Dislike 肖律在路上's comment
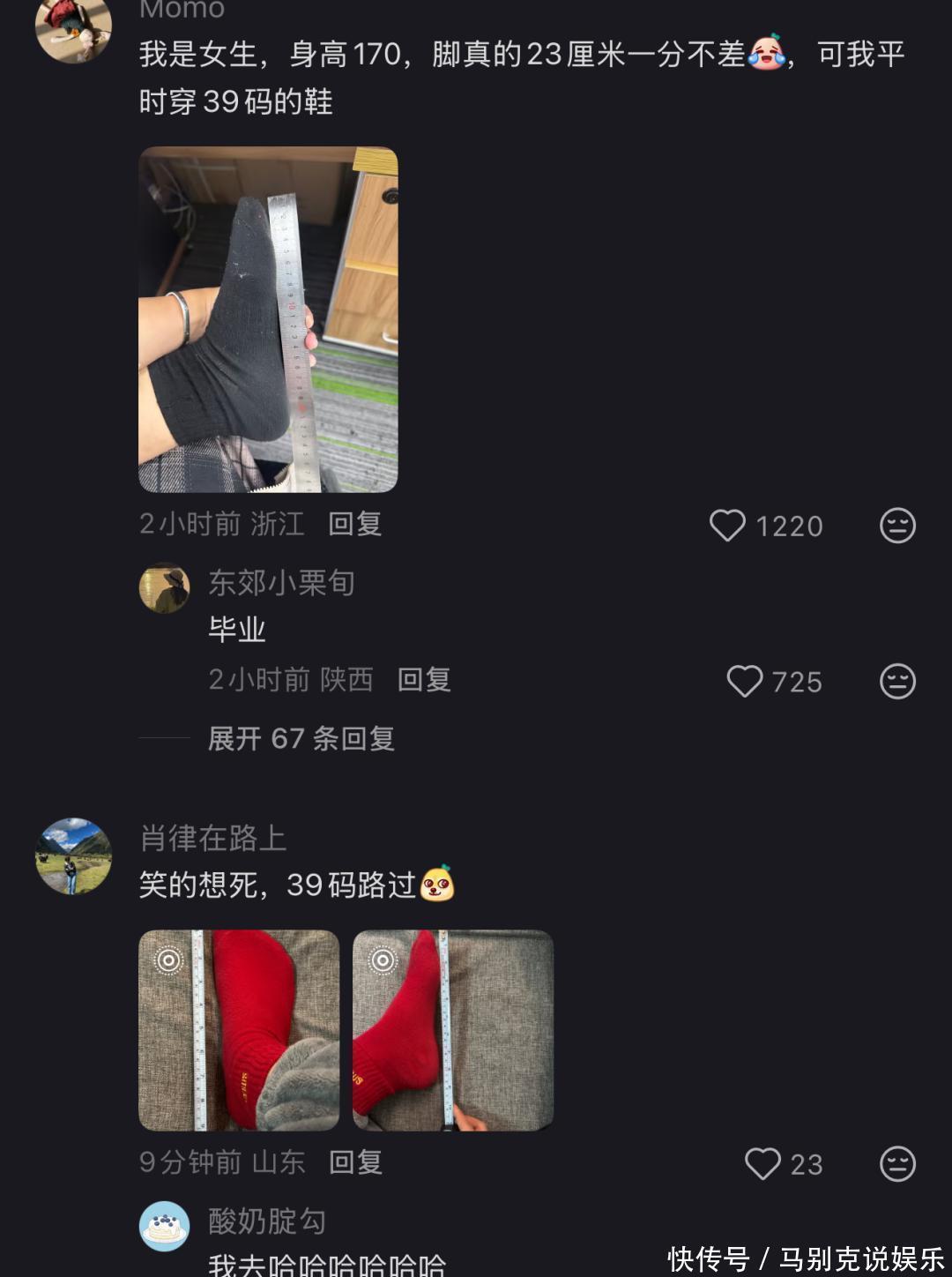Image resolution: width=952 pixels, height=1277 pixels. click(897, 1163)
